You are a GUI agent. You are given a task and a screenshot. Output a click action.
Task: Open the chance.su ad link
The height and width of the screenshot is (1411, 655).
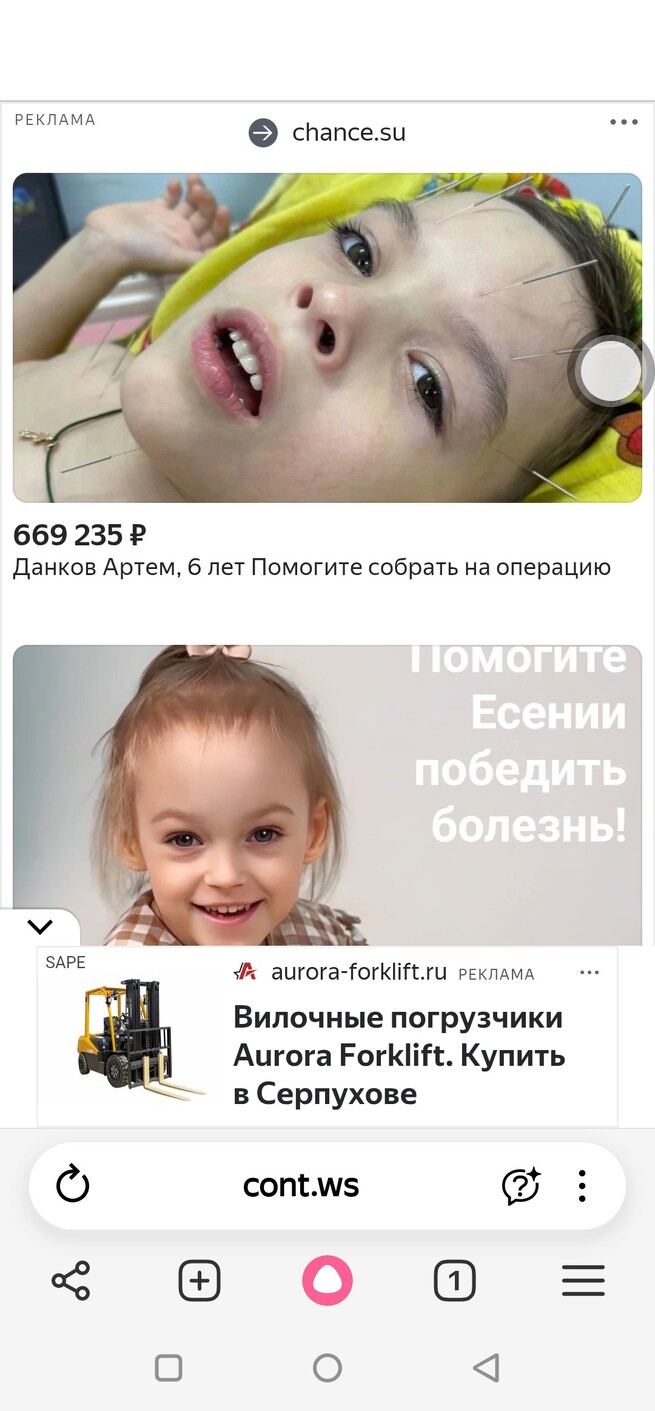coord(329,133)
